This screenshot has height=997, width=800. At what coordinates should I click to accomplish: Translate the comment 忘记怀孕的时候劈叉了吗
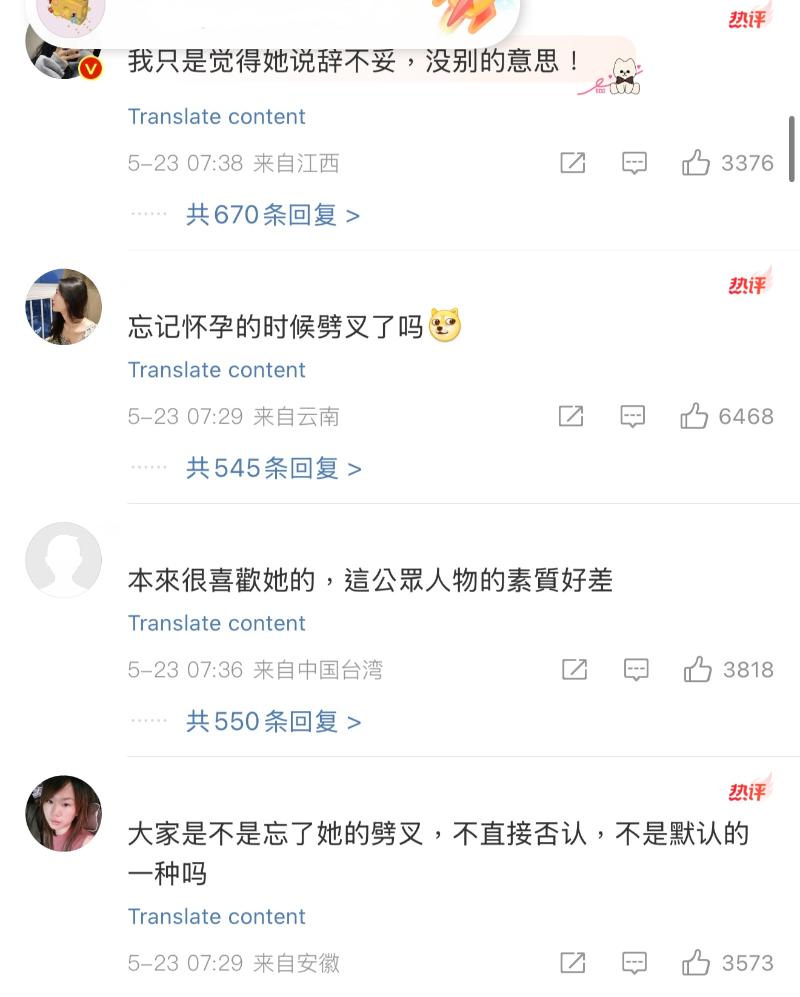coord(217,370)
